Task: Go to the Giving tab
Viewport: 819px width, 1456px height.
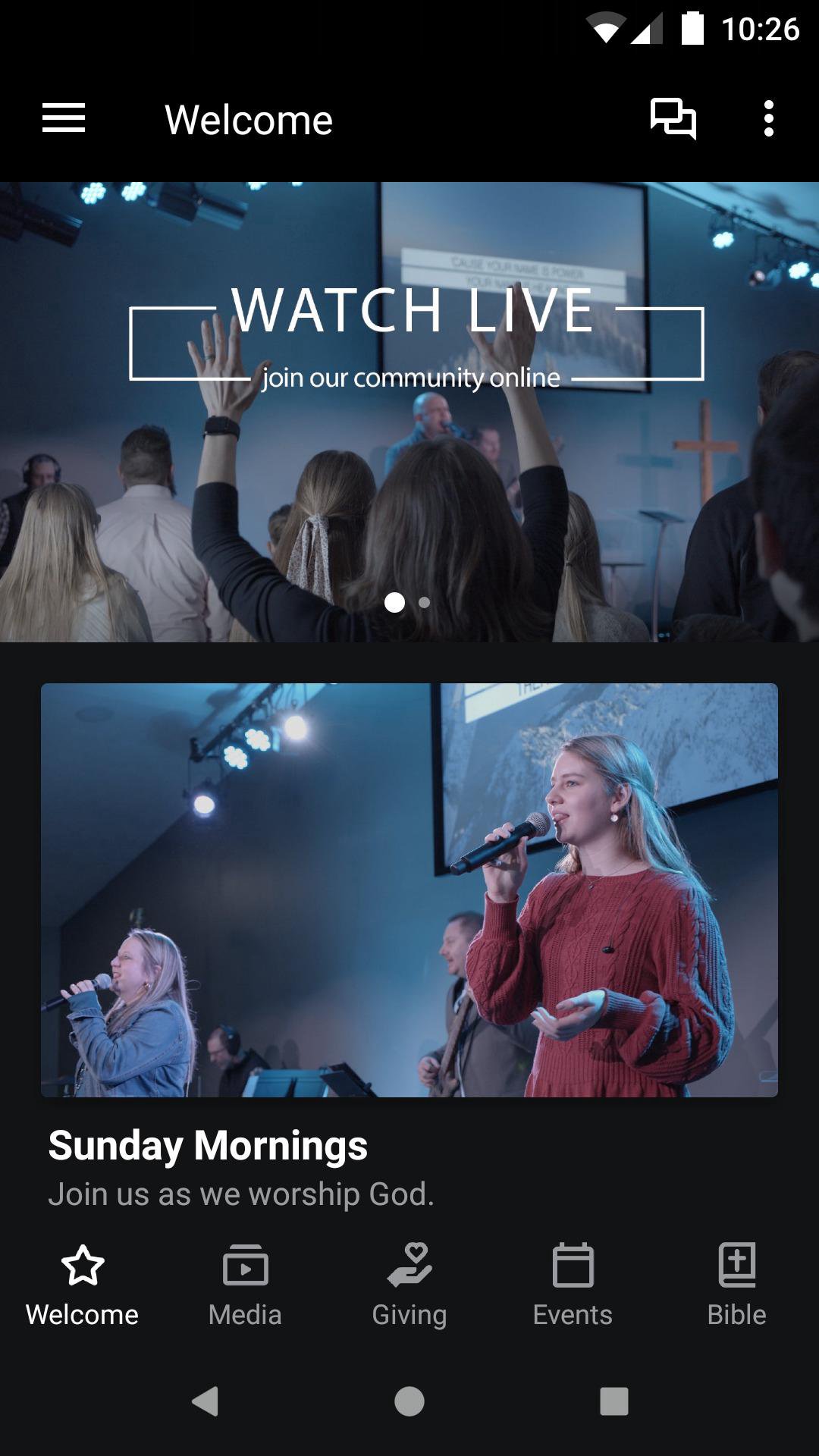Action: point(409,1285)
